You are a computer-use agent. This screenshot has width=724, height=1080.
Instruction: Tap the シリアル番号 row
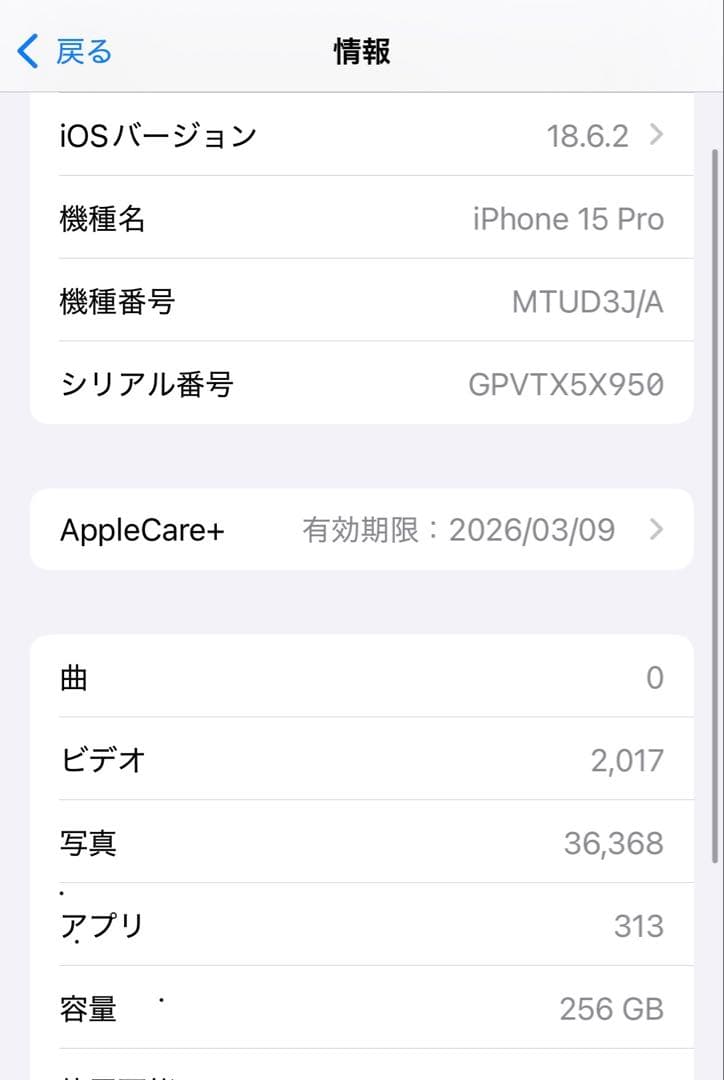point(360,384)
